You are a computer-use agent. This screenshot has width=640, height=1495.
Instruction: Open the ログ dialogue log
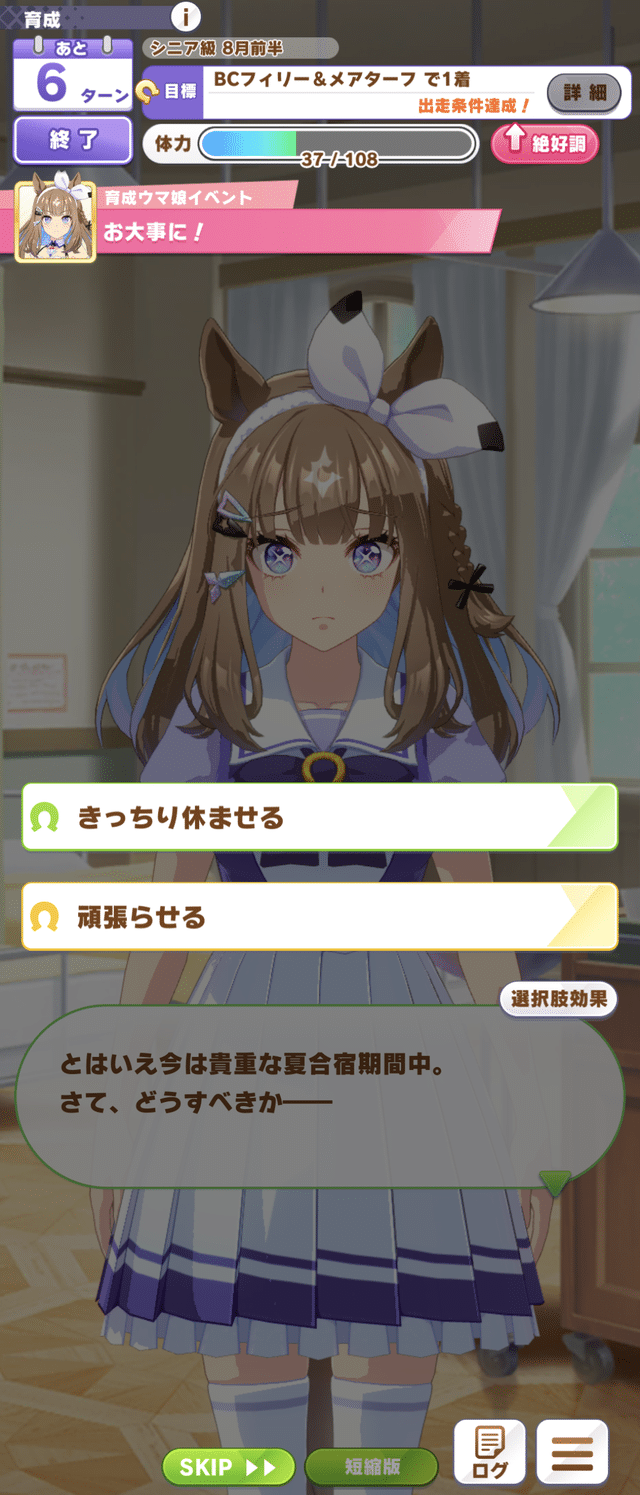tap(489, 1451)
